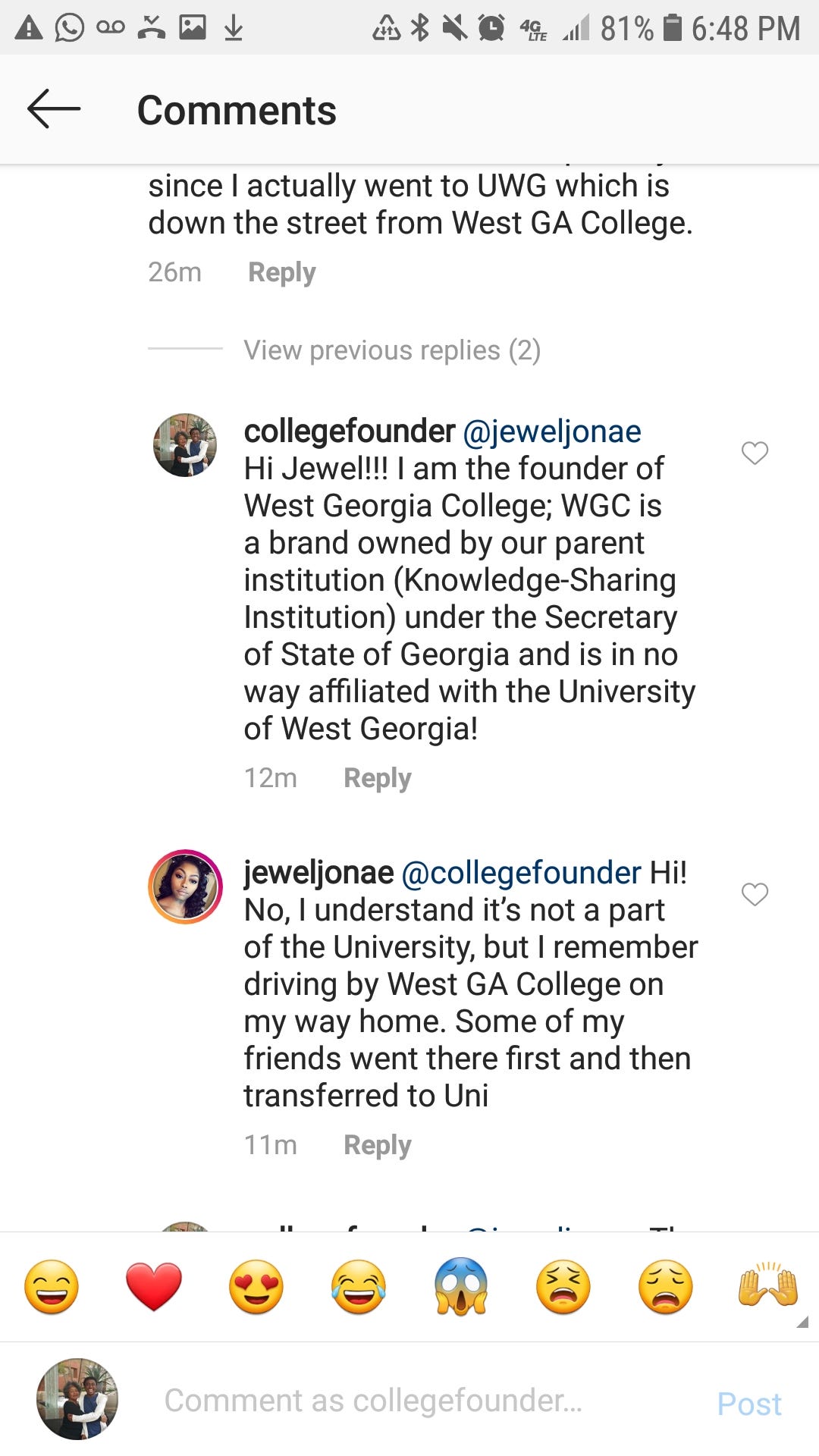Screen dimensions: 819x1456
Task: Expand View previous replies (2)
Action: click(391, 350)
